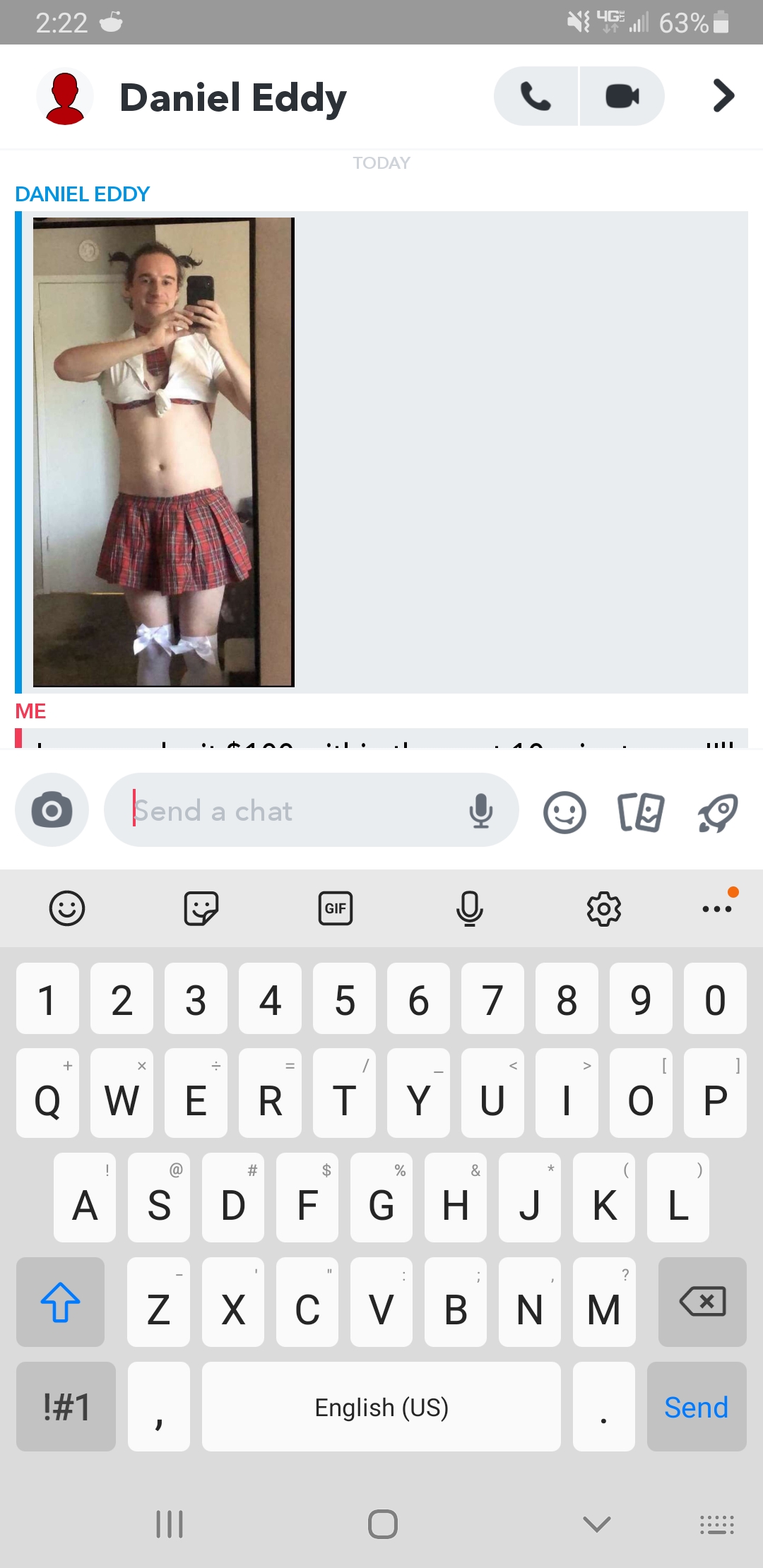
Task: Tap the right chevron in header
Action: pos(723,96)
